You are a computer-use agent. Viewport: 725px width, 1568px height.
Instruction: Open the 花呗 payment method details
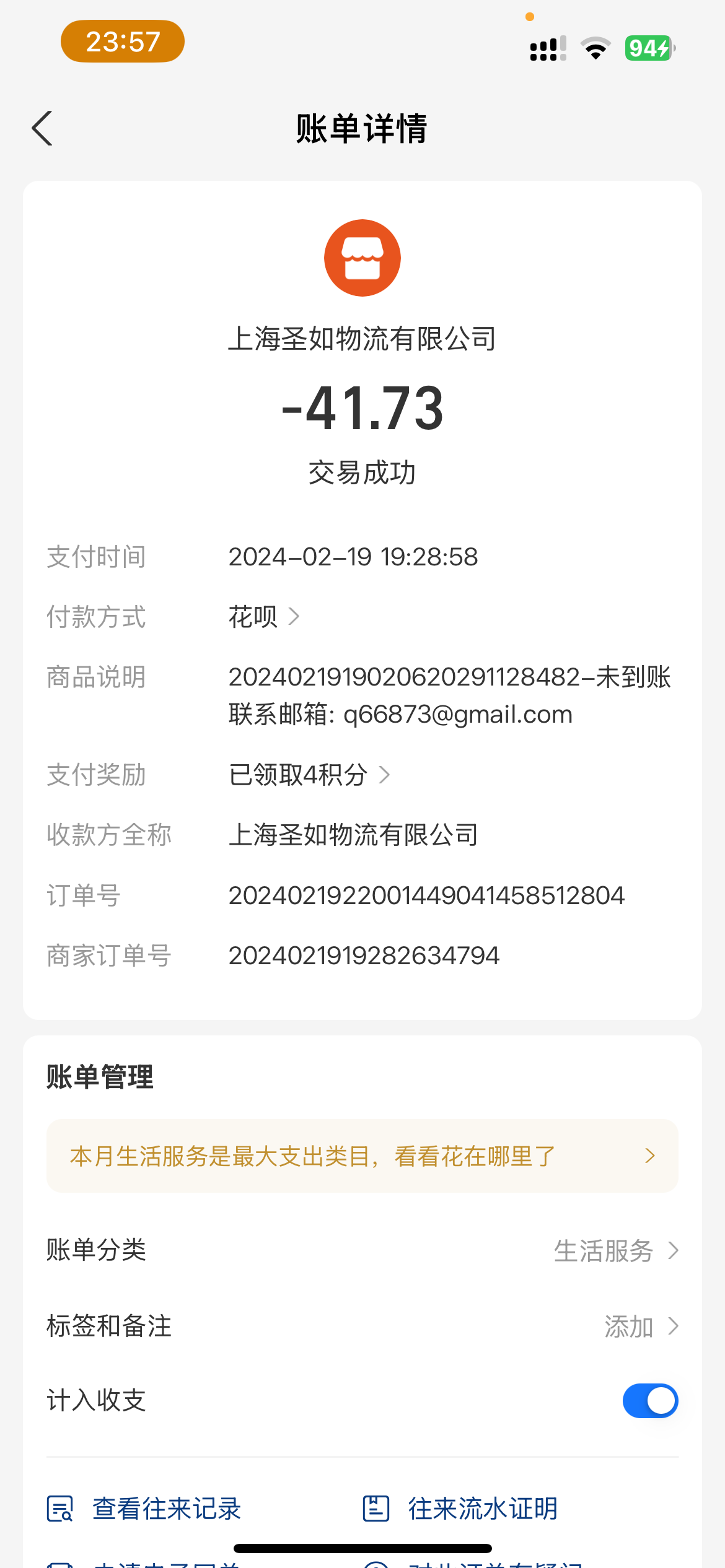[264, 617]
